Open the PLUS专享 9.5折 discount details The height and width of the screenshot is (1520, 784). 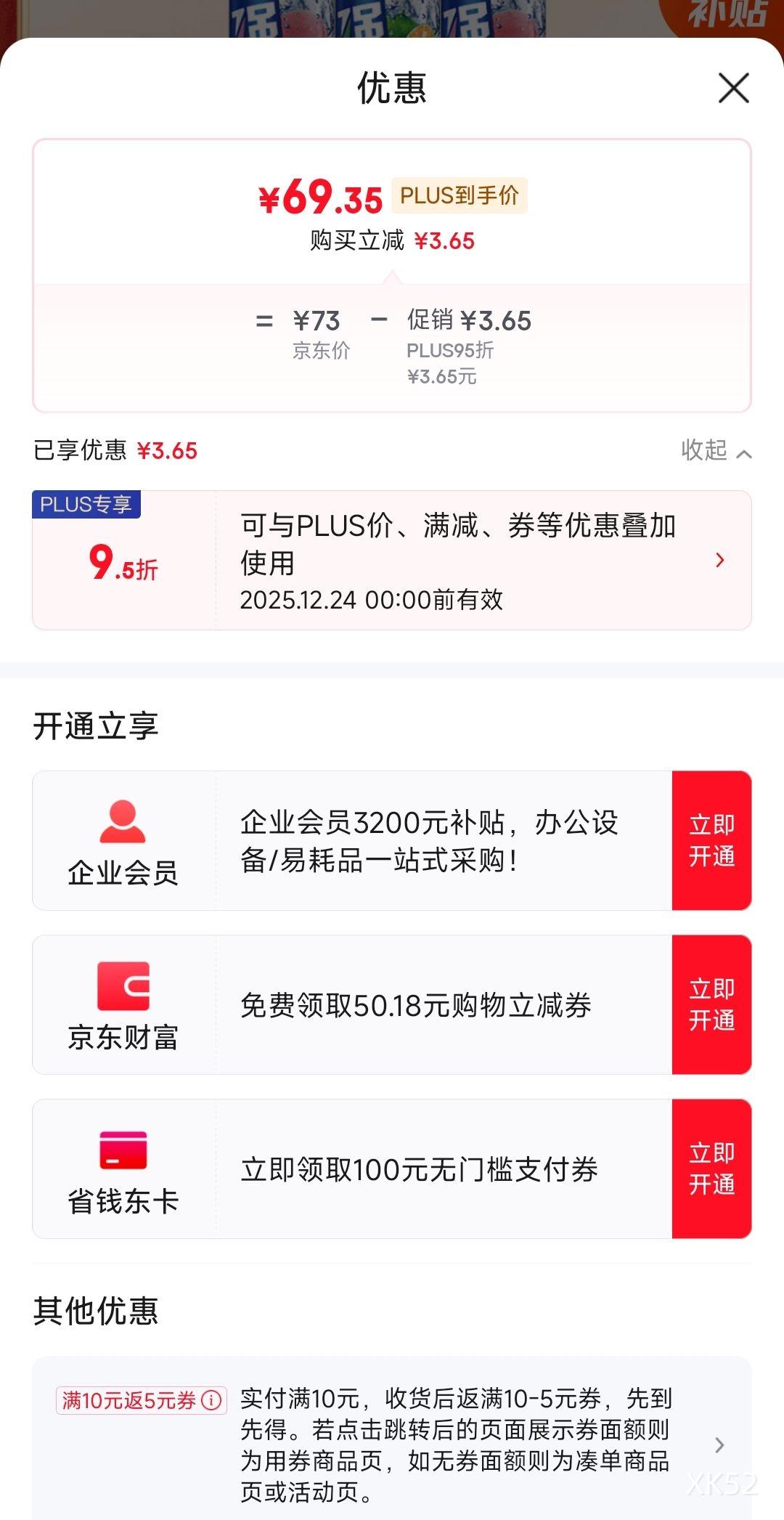719,560
